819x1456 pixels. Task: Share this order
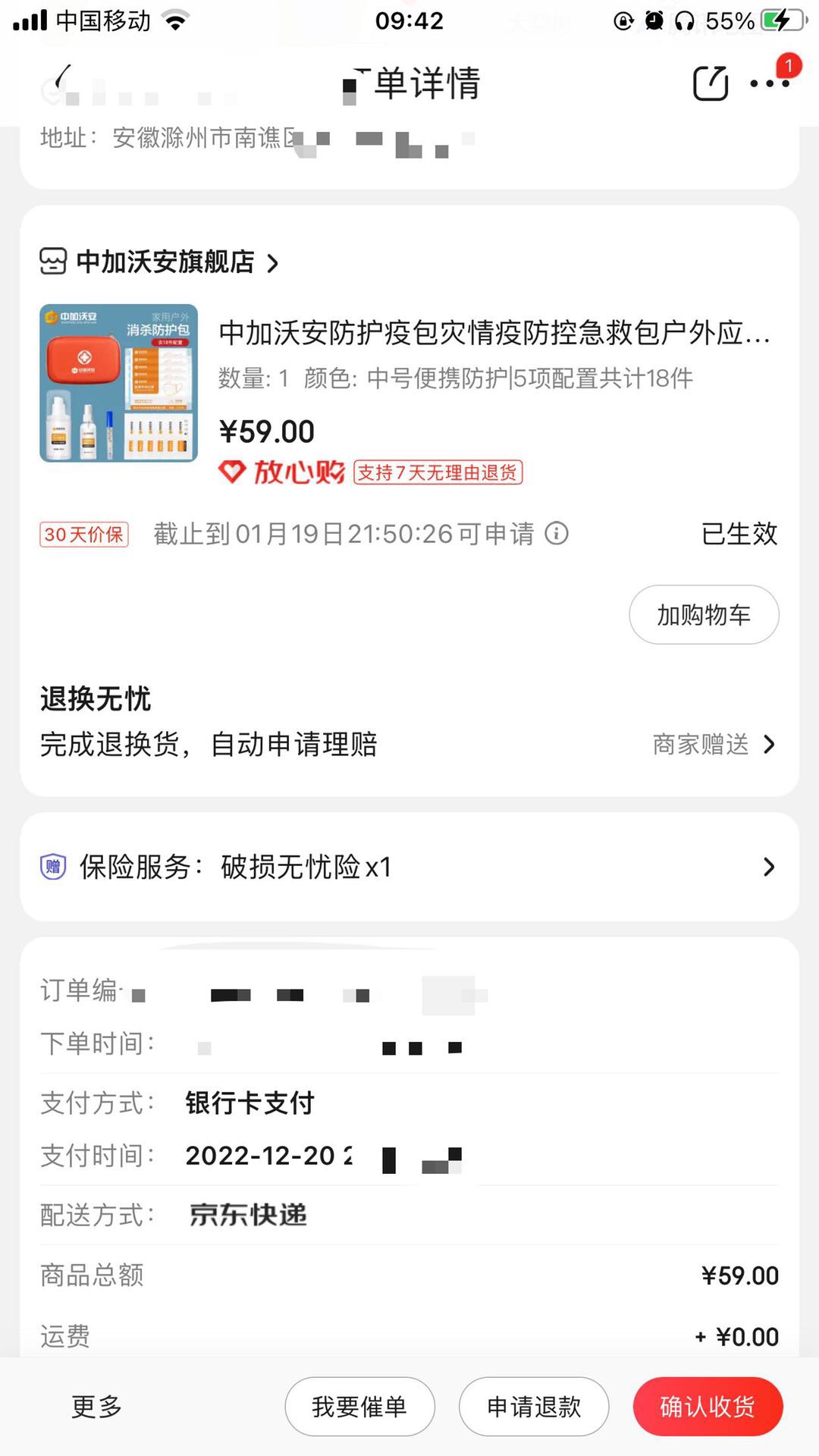coord(711,83)
